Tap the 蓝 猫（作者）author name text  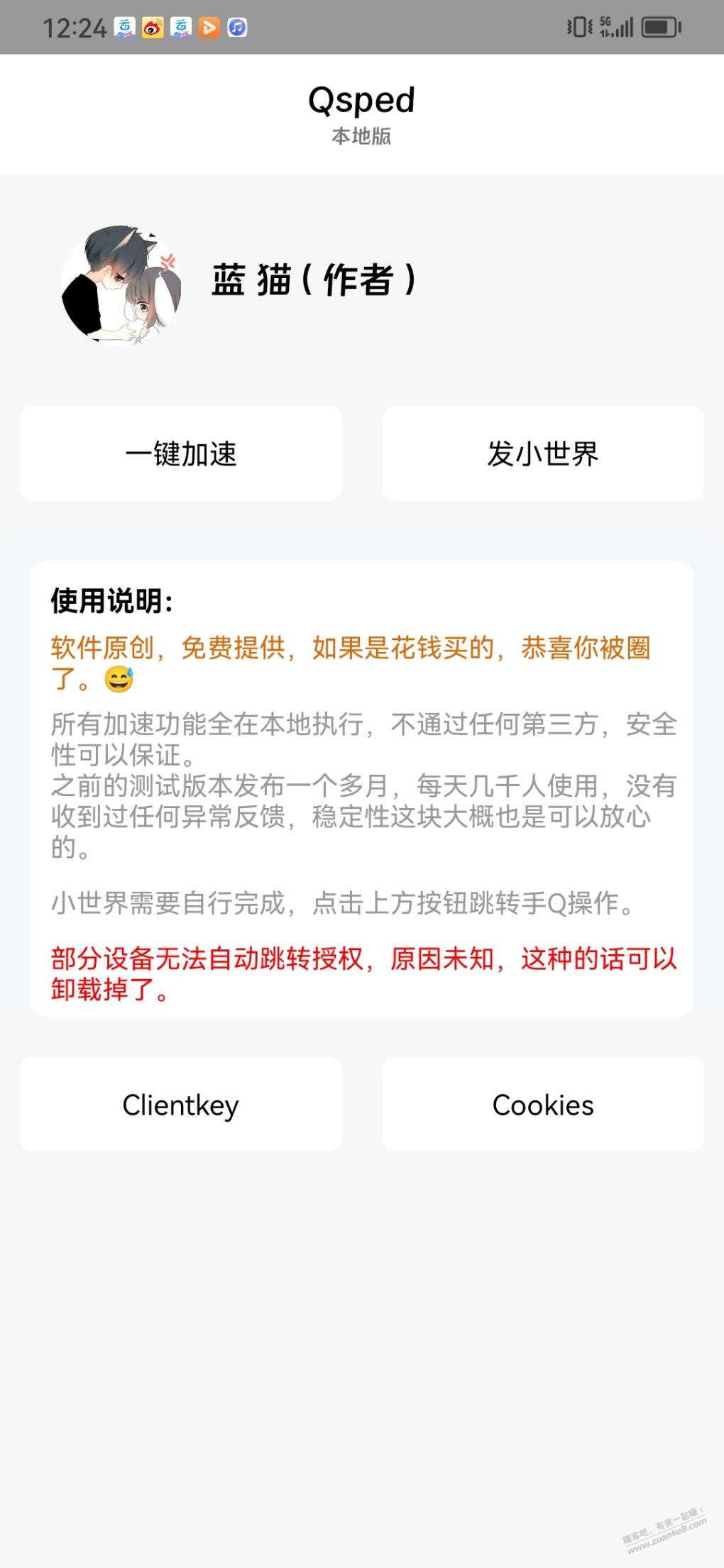(x=314, y=278)
